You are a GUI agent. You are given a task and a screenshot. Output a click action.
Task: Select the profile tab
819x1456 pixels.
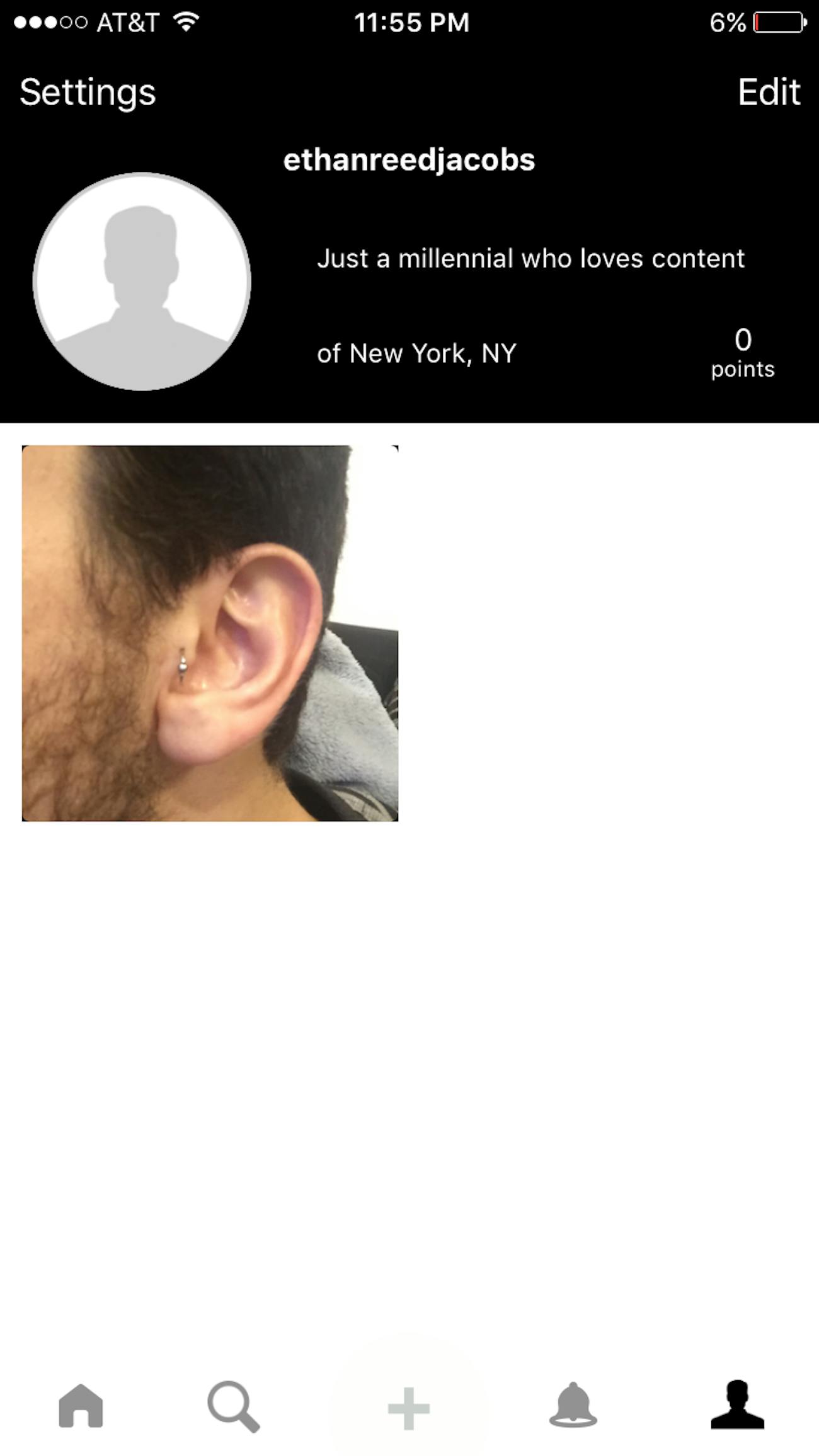coord(737,1405)
